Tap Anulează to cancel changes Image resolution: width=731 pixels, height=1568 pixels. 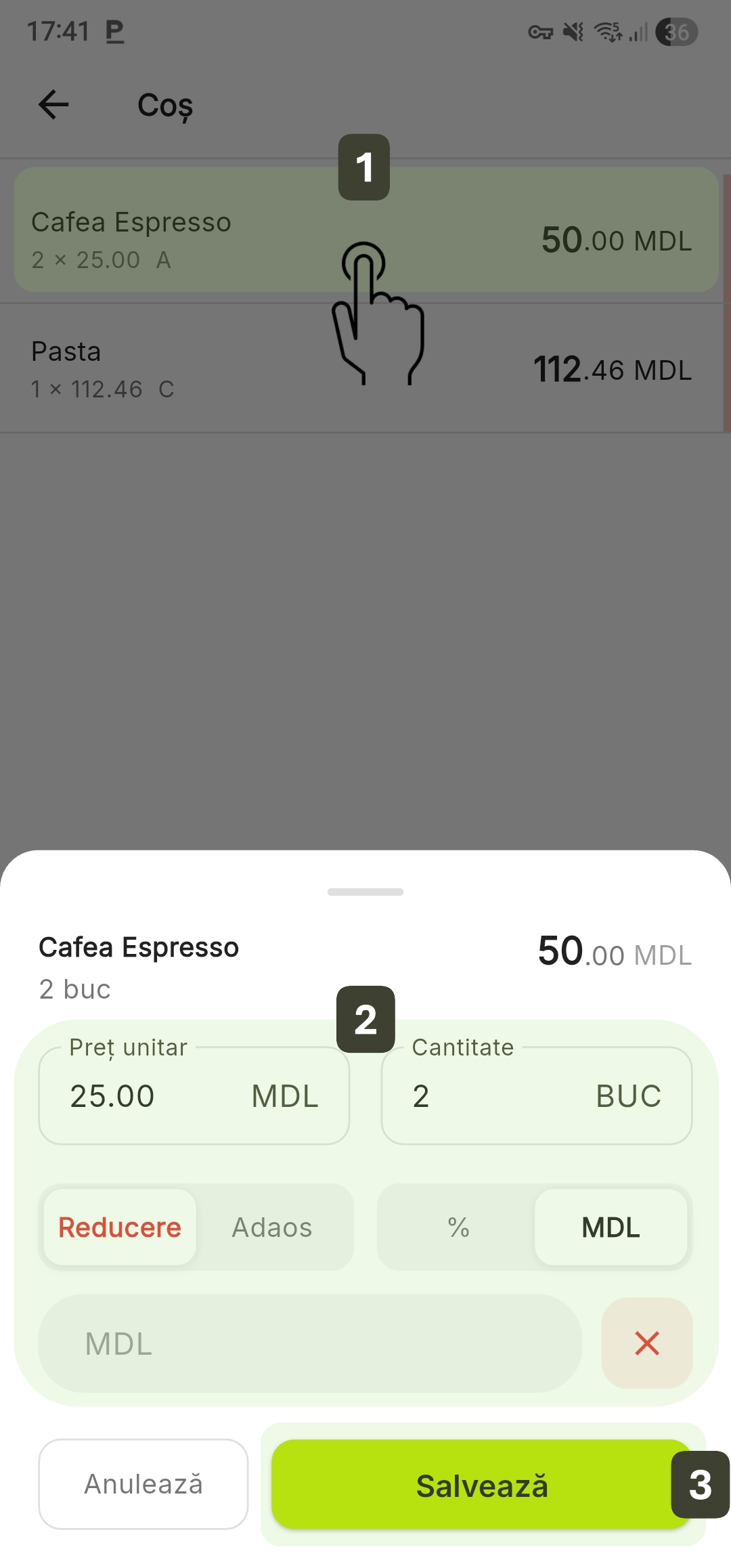click(143, 1484)
